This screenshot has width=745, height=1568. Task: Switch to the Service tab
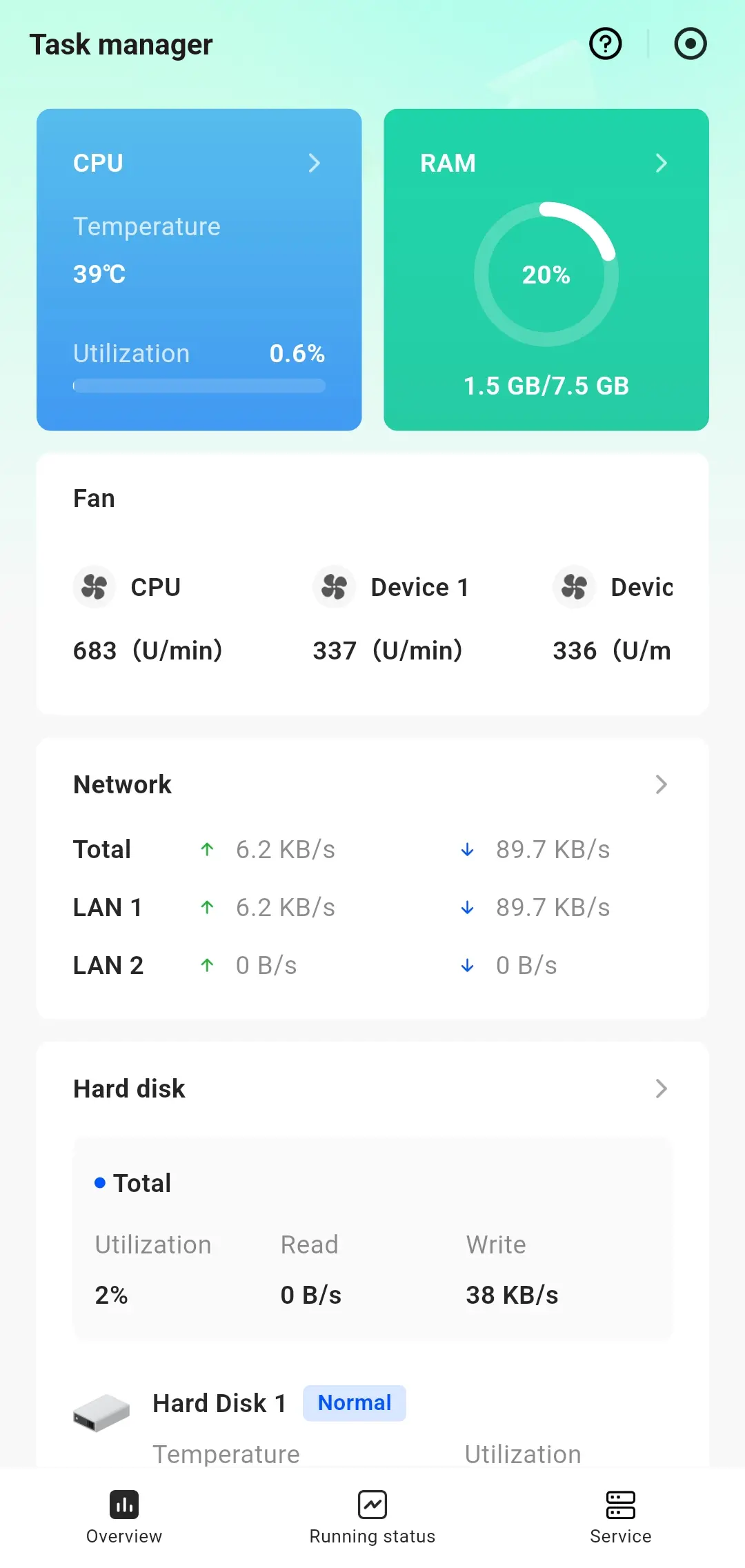point(620,1516)
